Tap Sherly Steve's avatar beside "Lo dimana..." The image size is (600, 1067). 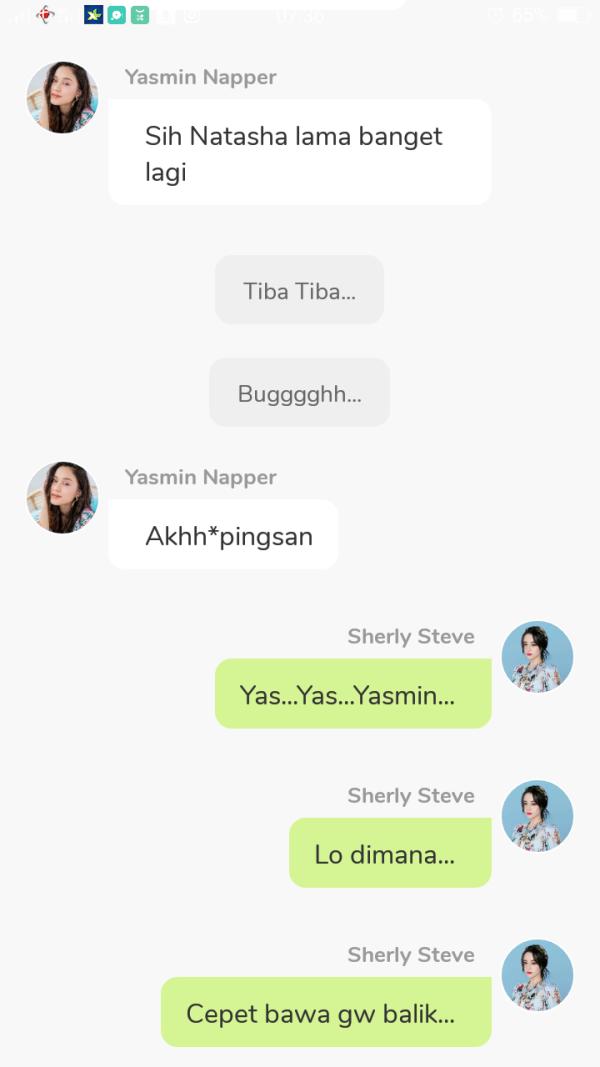pyautogui.click(x=537, y=816)
